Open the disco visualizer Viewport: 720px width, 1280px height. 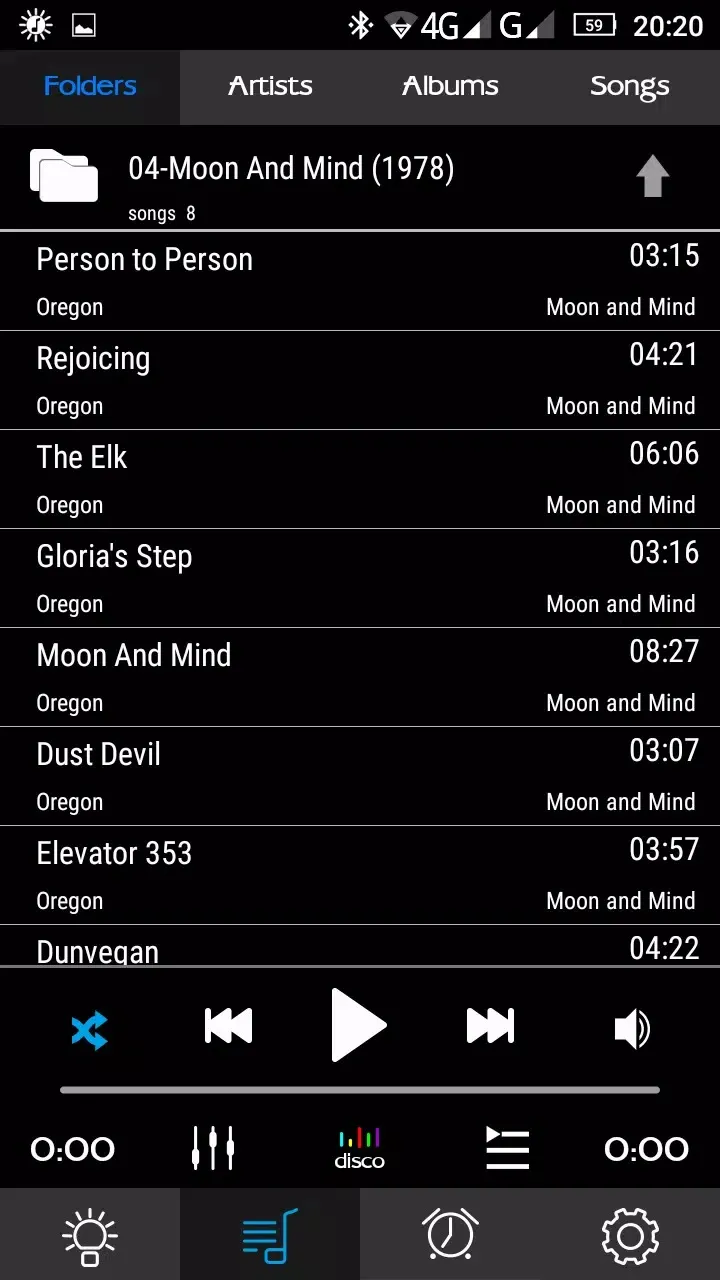click(x=359, y=1148)
